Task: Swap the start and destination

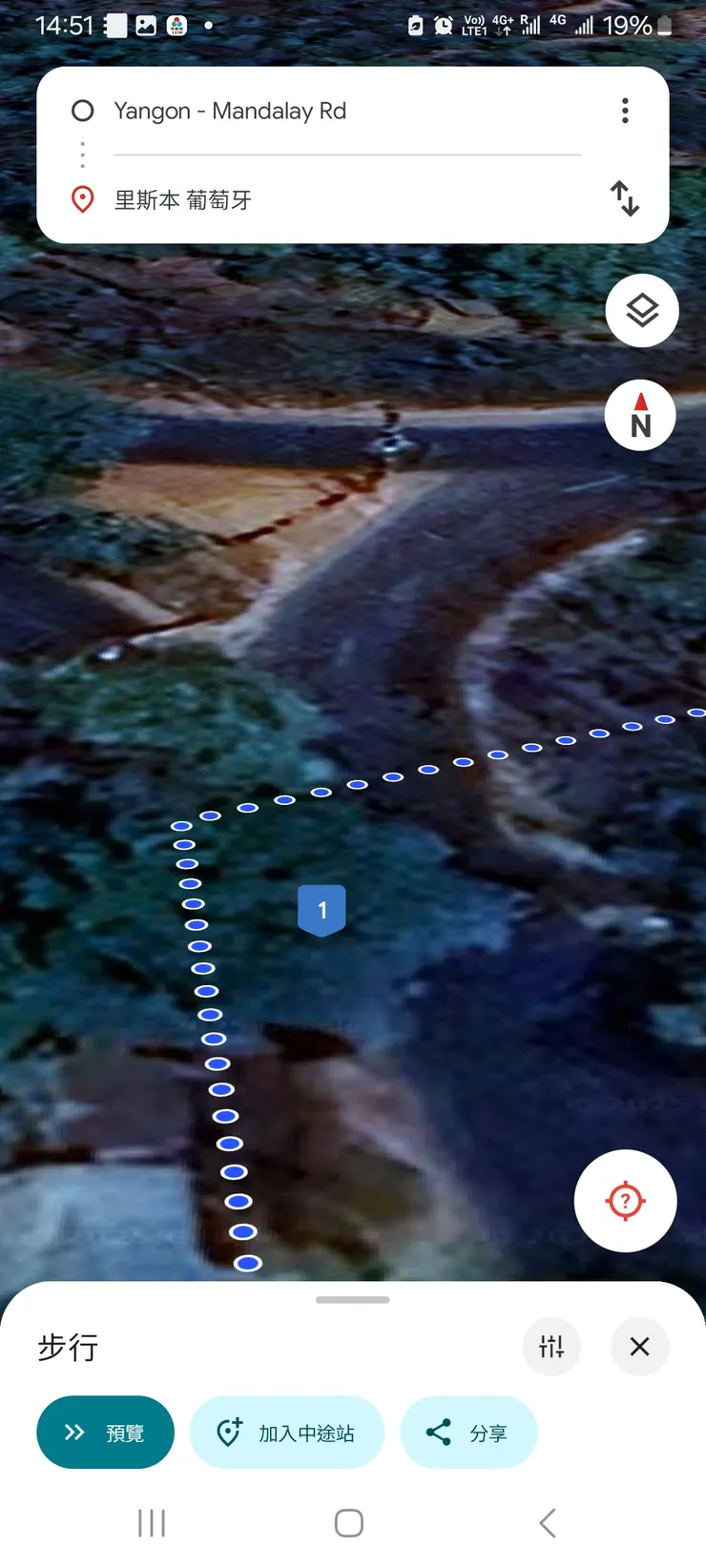Action: coord(625,198)
